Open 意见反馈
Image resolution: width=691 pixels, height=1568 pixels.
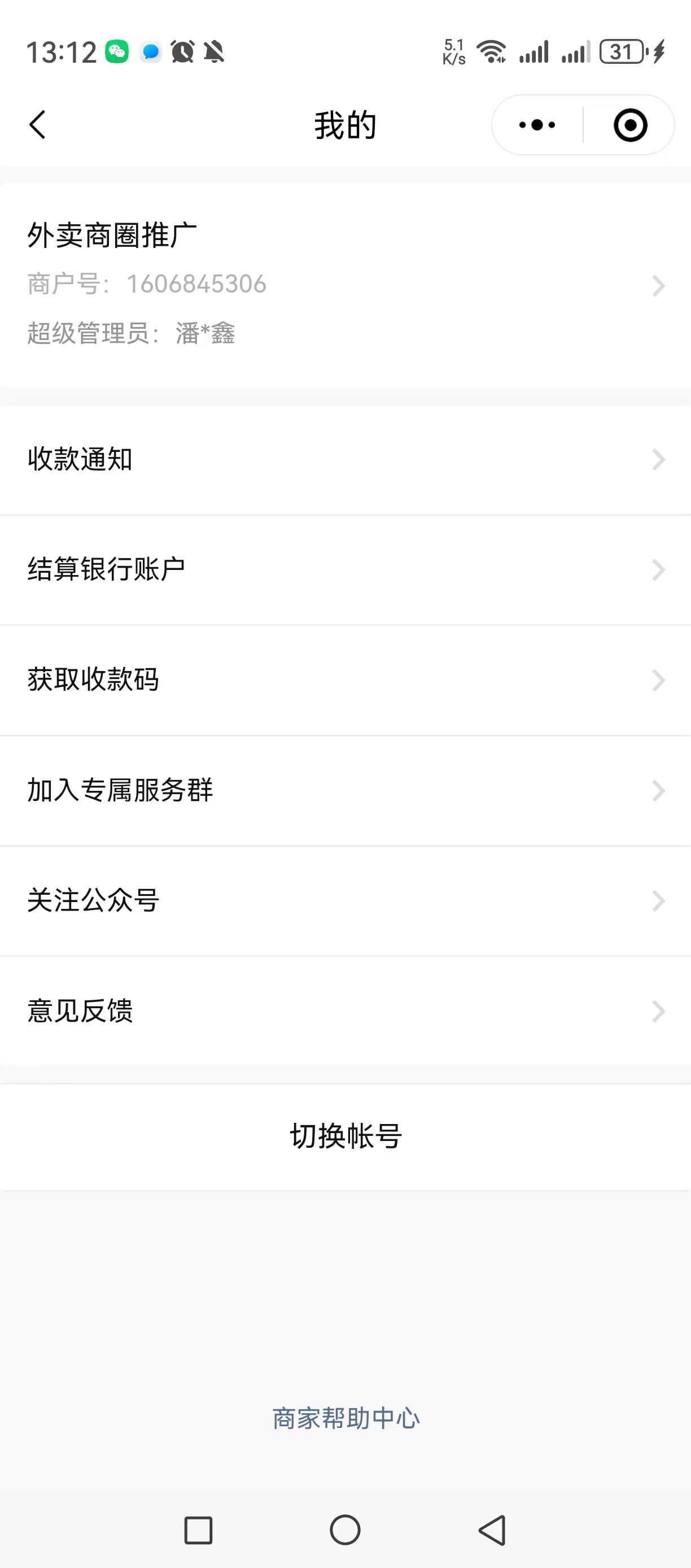tap(345, 1011)
